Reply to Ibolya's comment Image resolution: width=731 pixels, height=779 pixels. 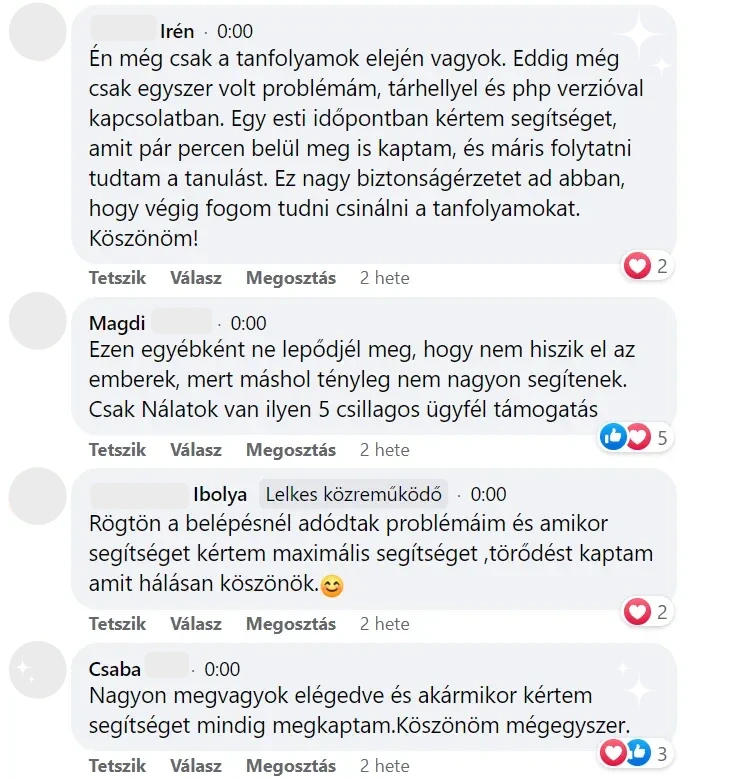195,624
